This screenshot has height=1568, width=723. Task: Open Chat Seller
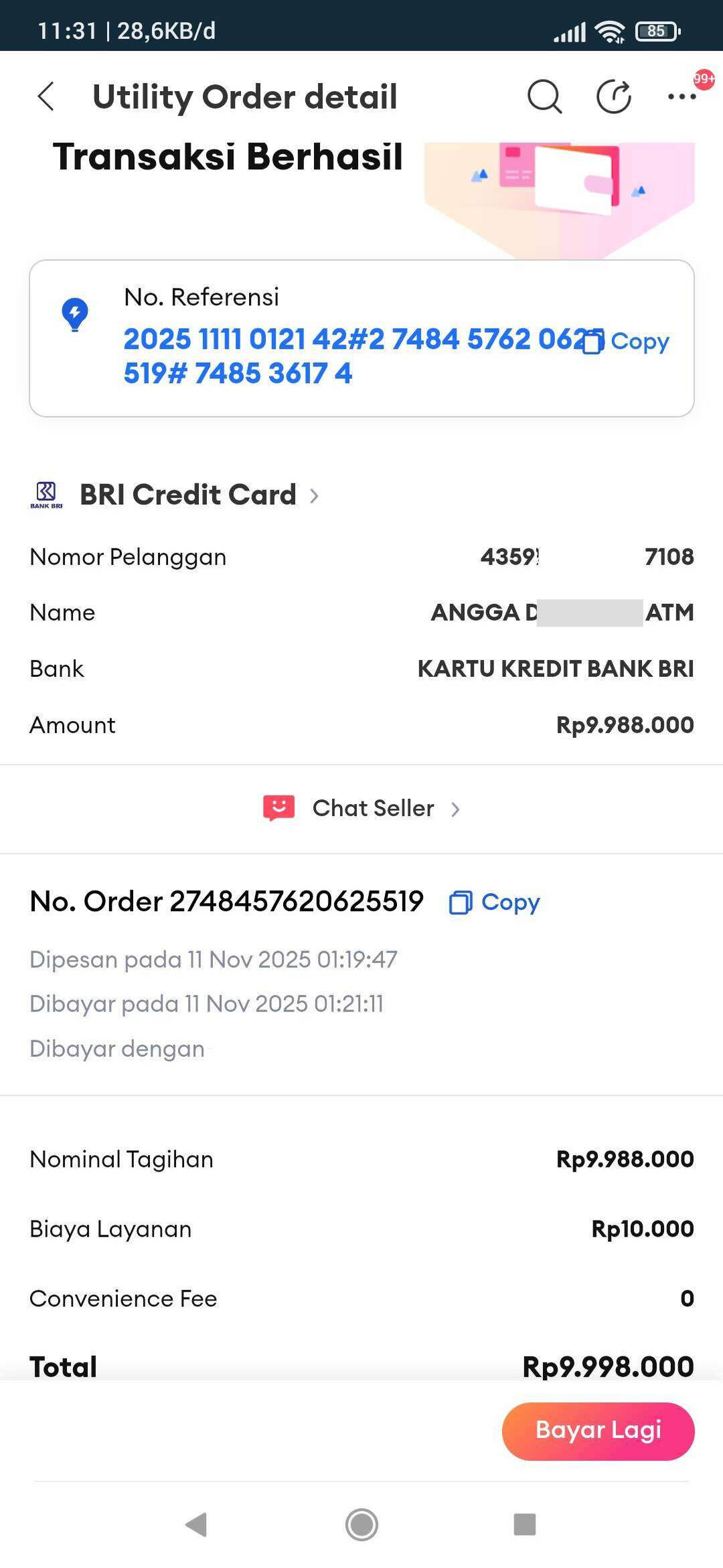click(361, 809)
